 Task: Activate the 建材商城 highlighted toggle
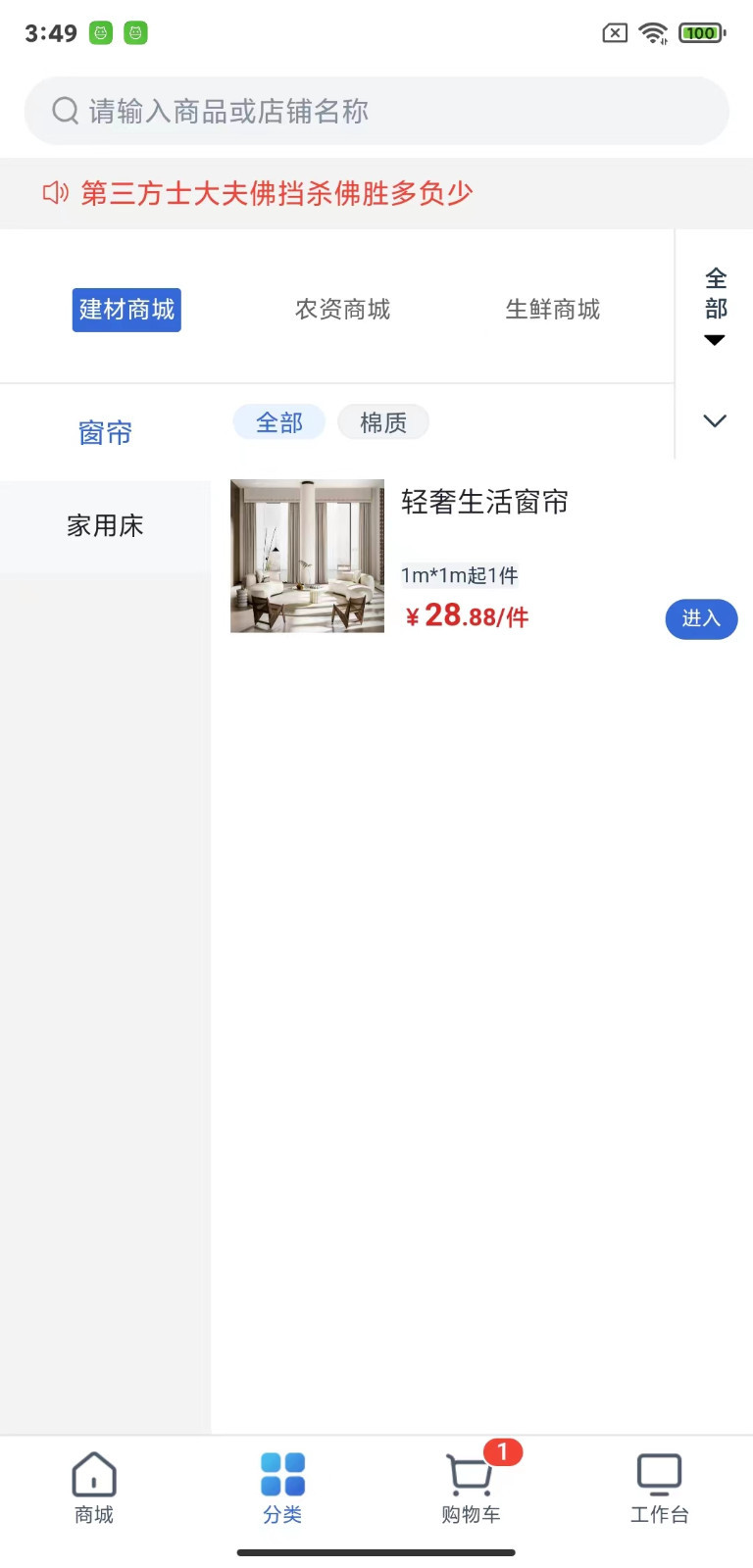(126, 309)
